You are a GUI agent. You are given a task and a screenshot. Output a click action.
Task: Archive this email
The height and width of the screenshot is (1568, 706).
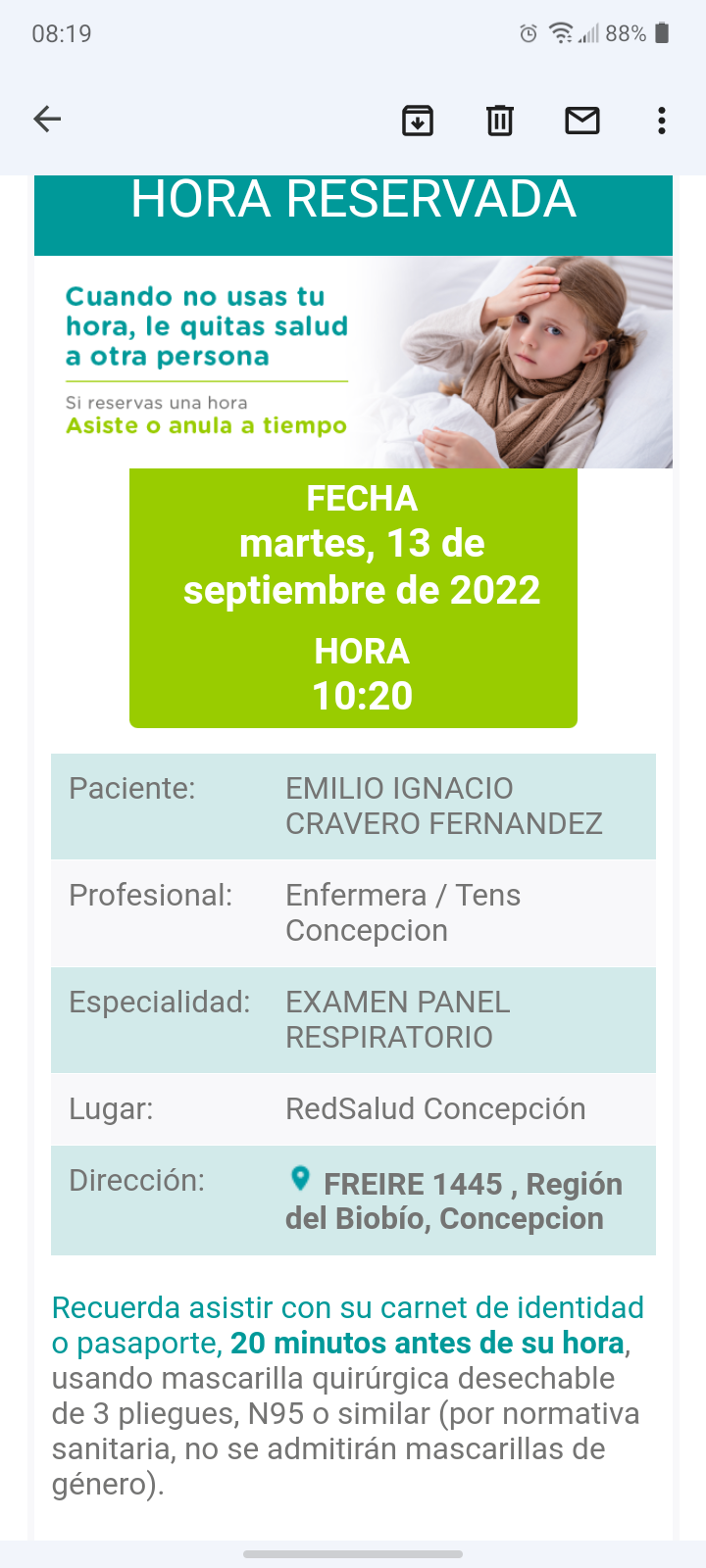[418, 121]
